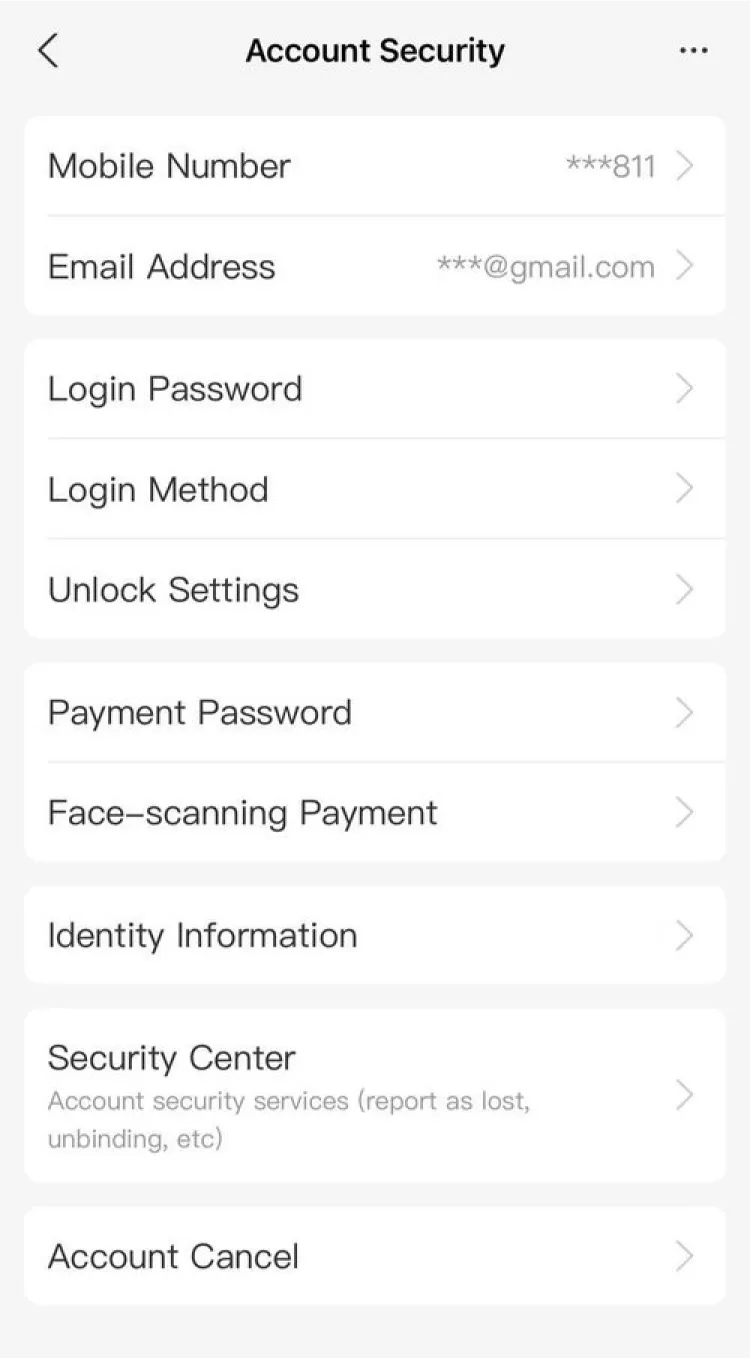Open the three-dot overflow menu
The height and width of the screenshot is (1358, 750).
pos(693,51)
